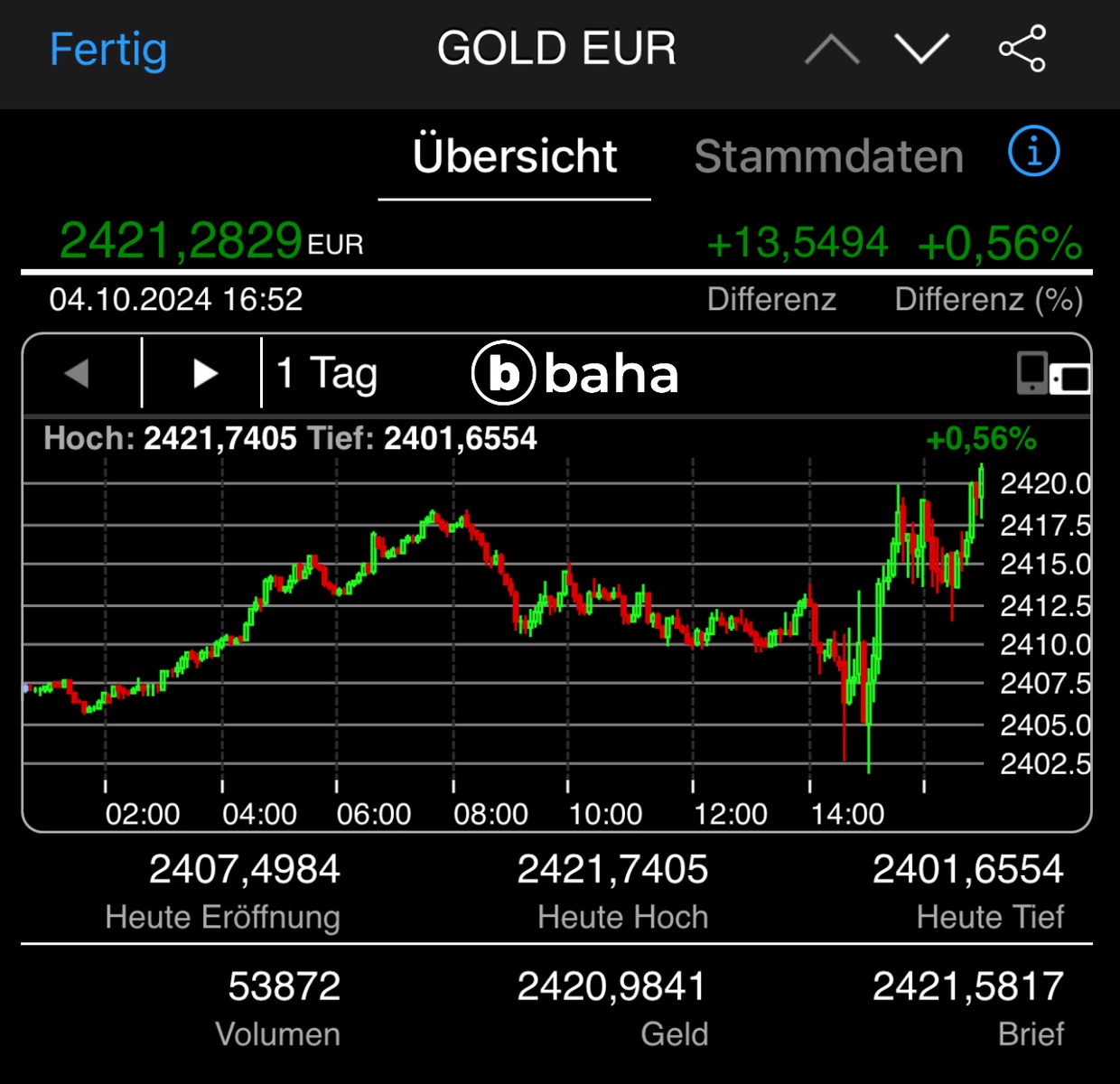
Task: Toggle chart device orientation icon
Action: coord(1053,373)
